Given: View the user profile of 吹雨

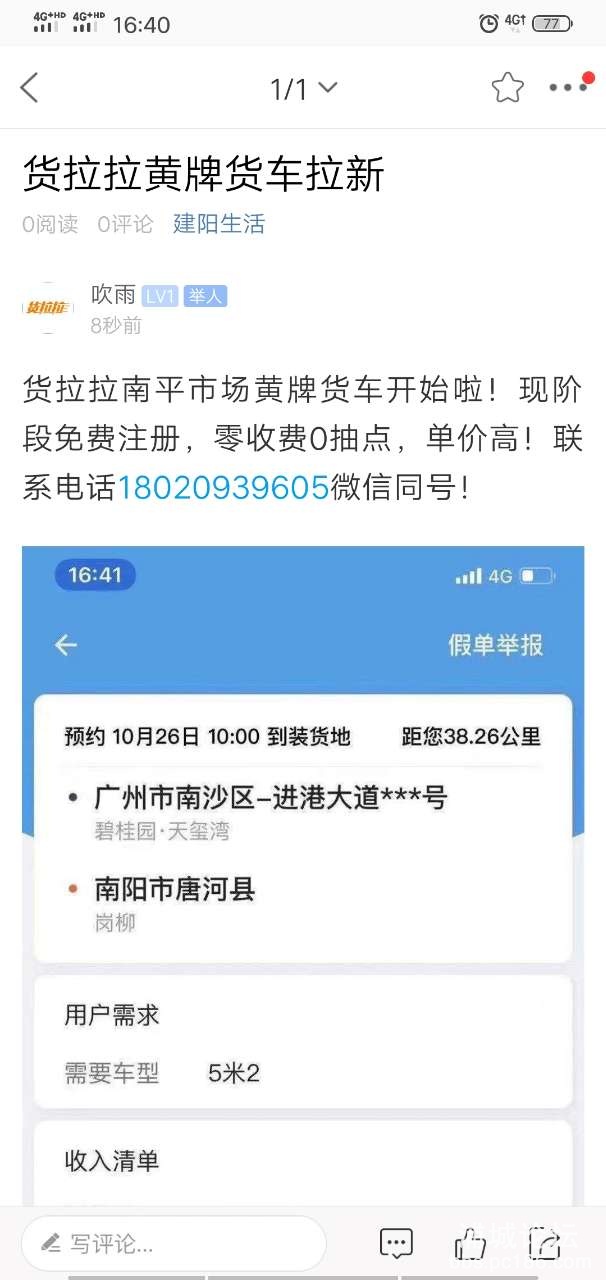Looking at the screenshot, I should tap(113, 295).
